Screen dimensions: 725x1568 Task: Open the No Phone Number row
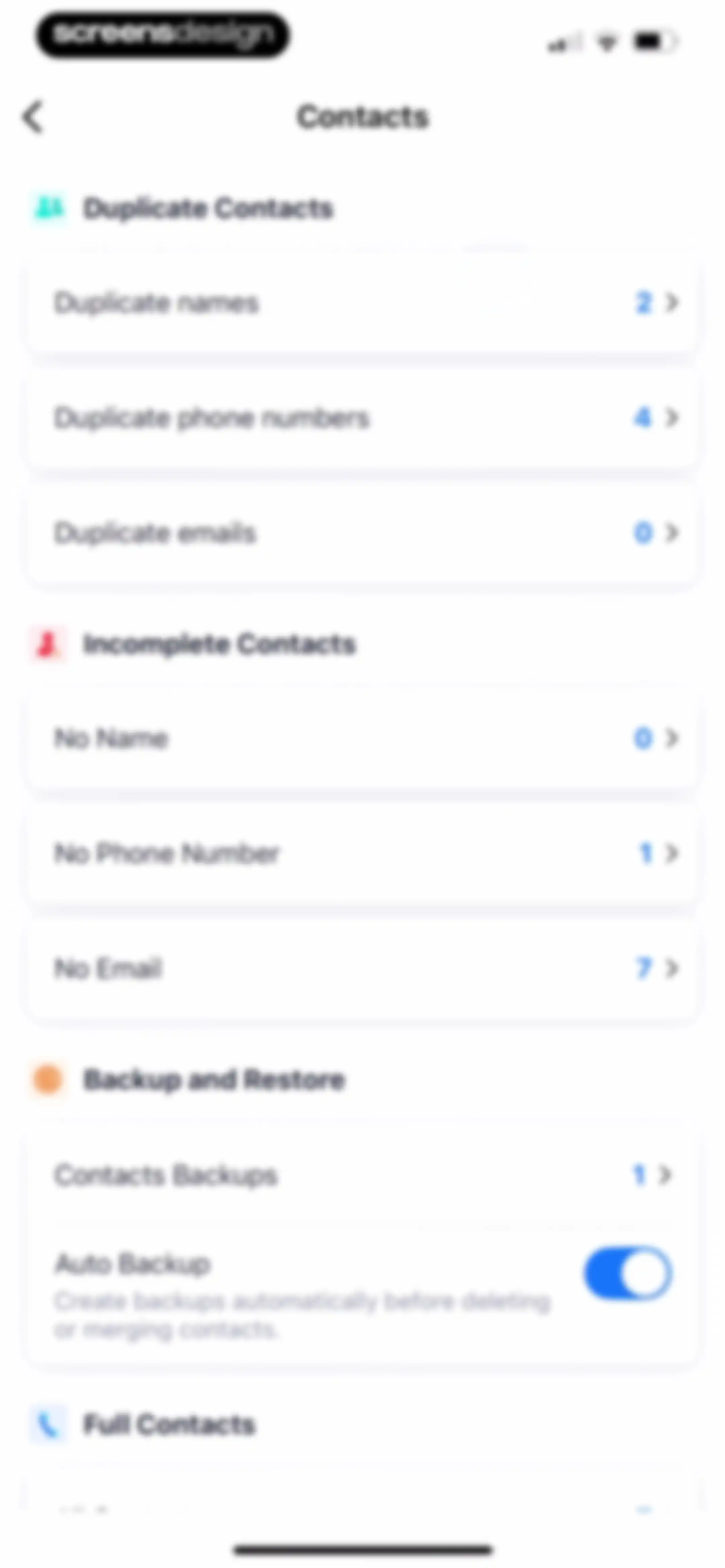point(362,853)
